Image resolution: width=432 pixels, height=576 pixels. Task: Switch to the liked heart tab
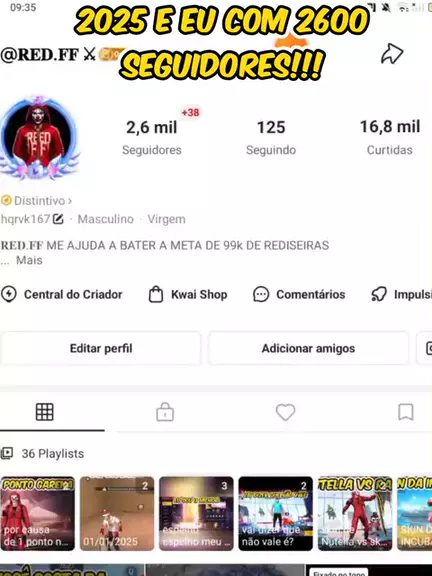[285, 412]
